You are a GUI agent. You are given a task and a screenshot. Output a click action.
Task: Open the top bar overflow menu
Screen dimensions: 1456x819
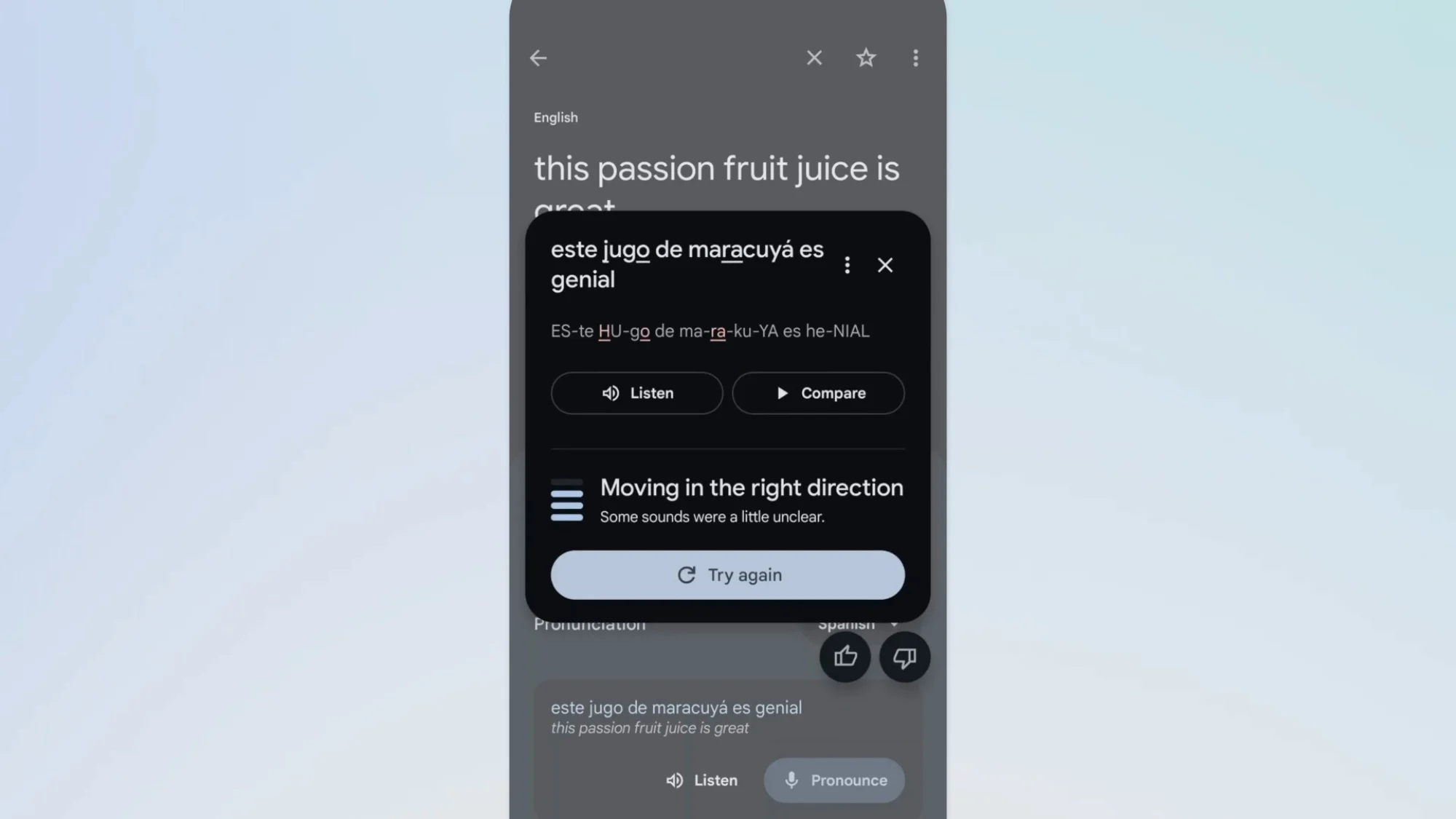[915, 58]
